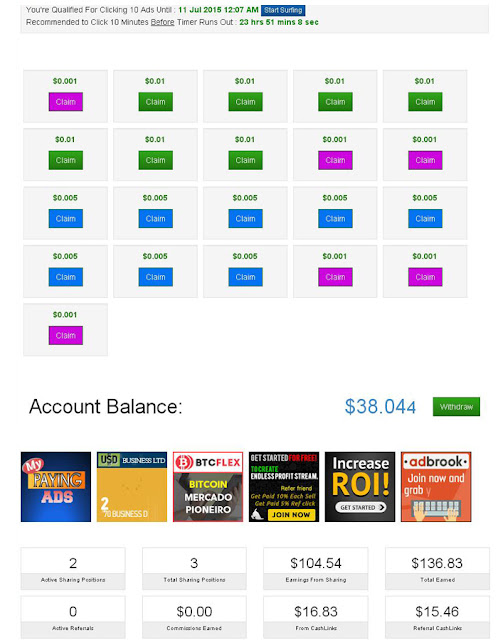Viewport: 498px width, 640px height.
Task: Open the adbrook banner
Action: pyautogui.click(x=436, y=487)
